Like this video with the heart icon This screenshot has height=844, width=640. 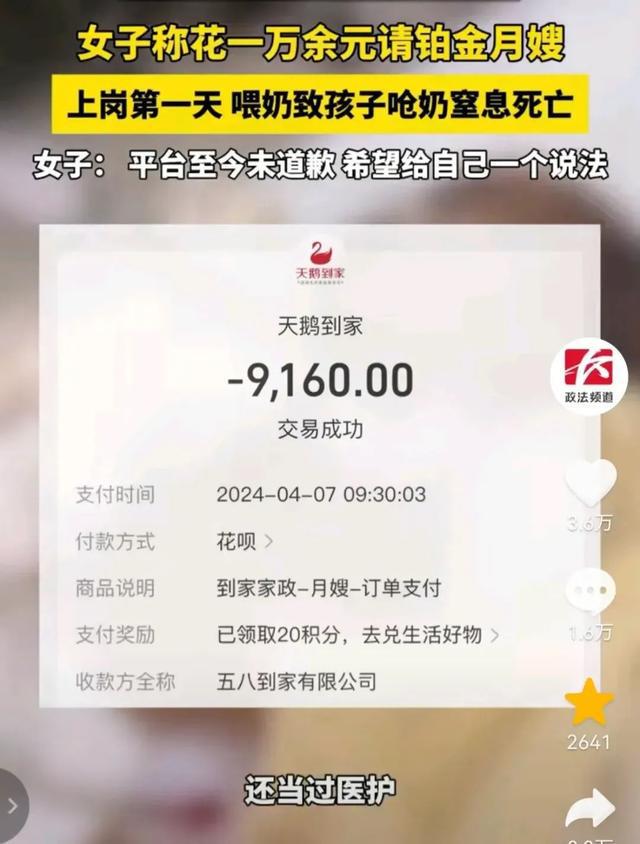click(x=590, y=484)
